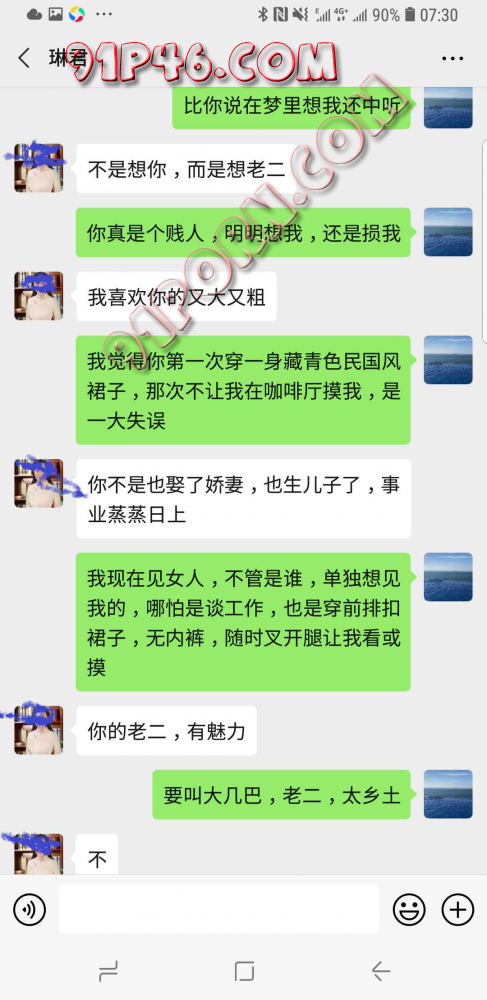Switch to voice message input
The width and height of the screenshot is (487, 1000).
(29, 909)
